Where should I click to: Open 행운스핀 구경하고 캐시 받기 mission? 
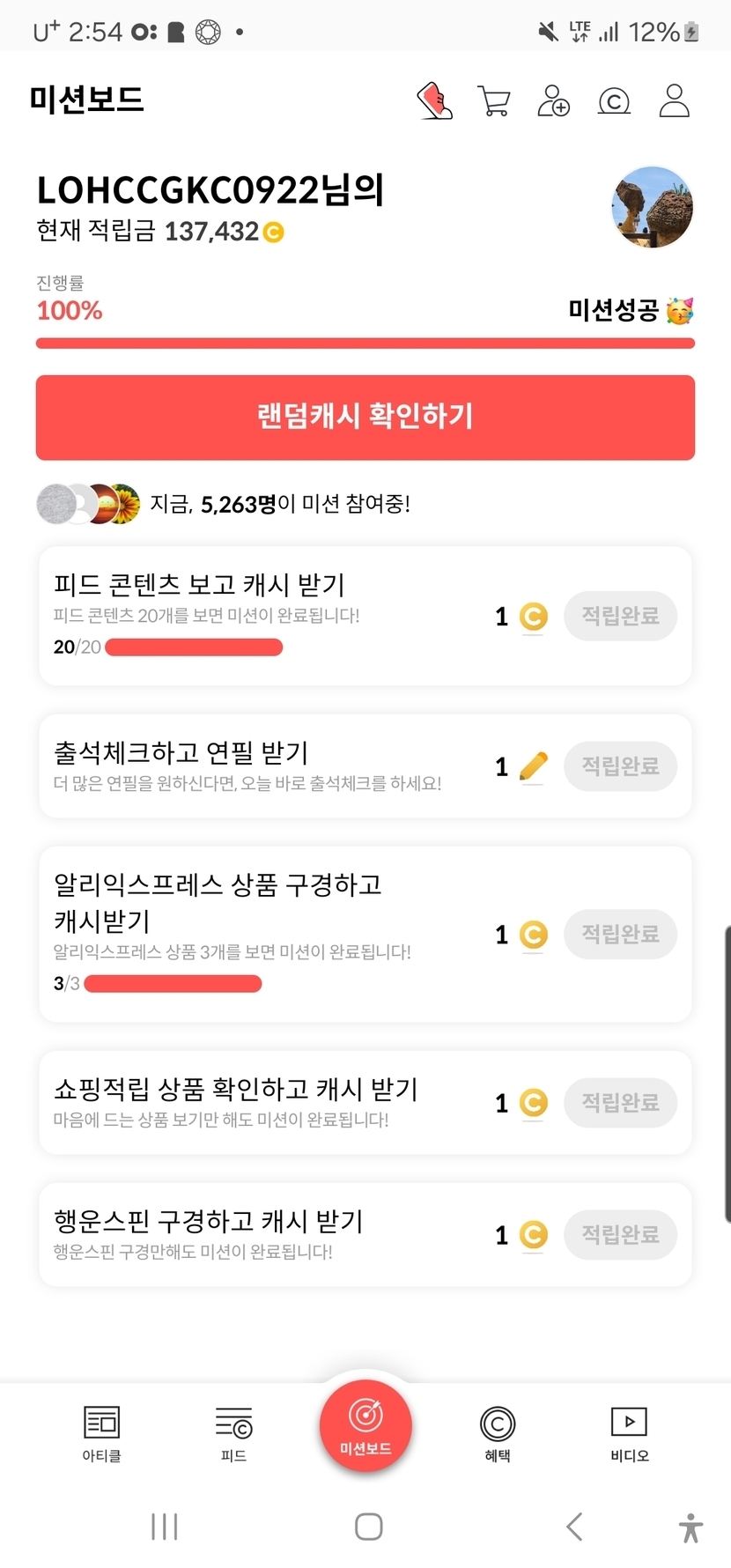pos(264,1233)
